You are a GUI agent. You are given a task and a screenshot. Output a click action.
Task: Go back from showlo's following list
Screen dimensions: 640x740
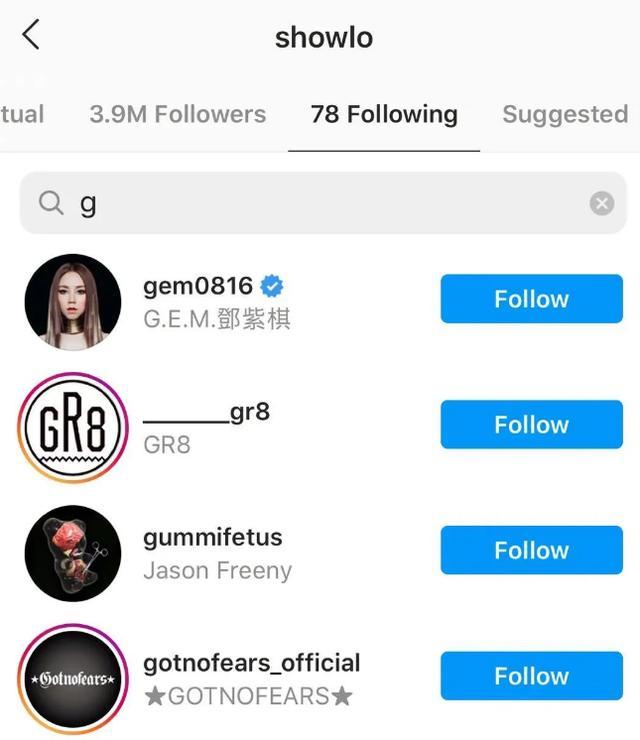(x=31, y=36)
